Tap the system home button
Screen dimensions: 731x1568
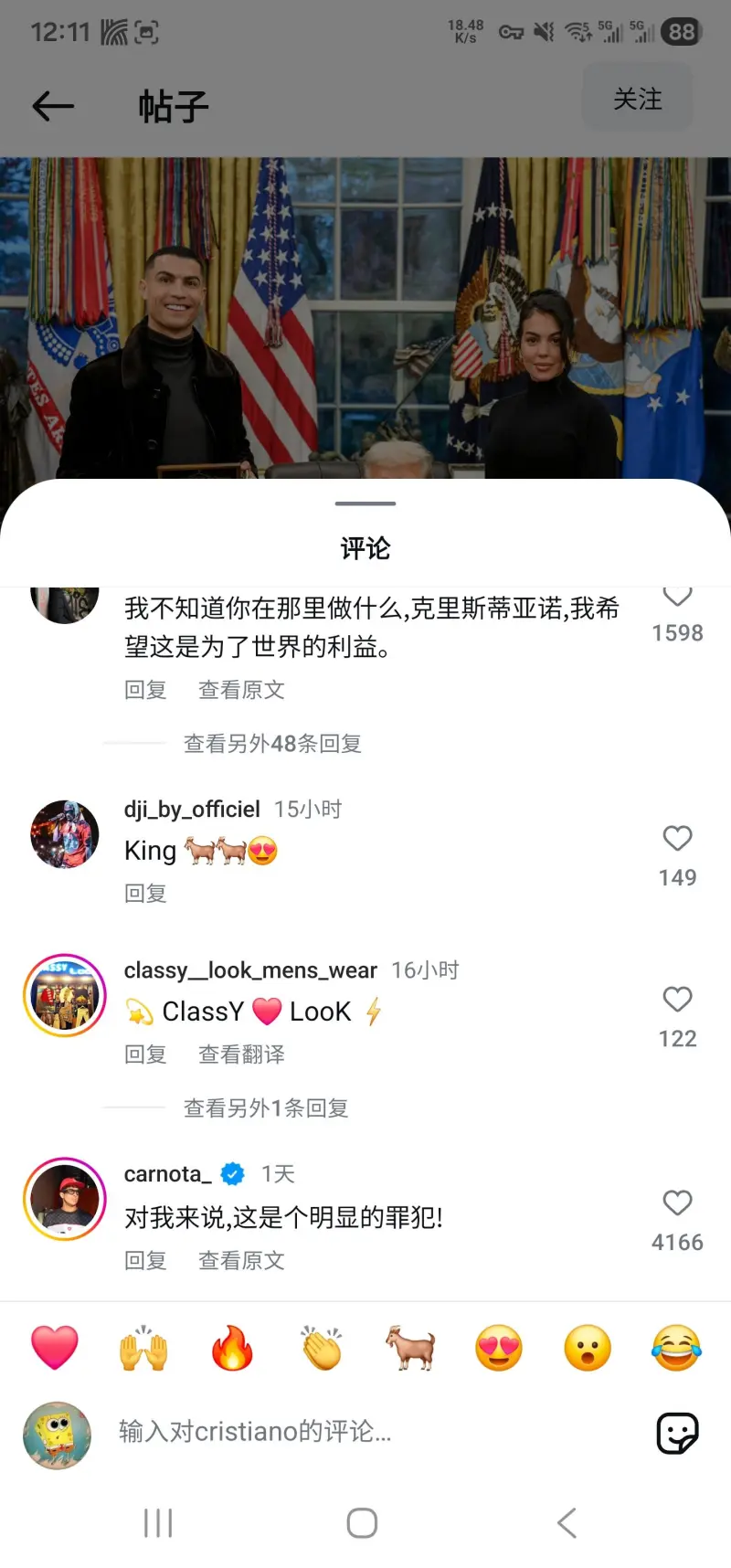click(363, 1523)
